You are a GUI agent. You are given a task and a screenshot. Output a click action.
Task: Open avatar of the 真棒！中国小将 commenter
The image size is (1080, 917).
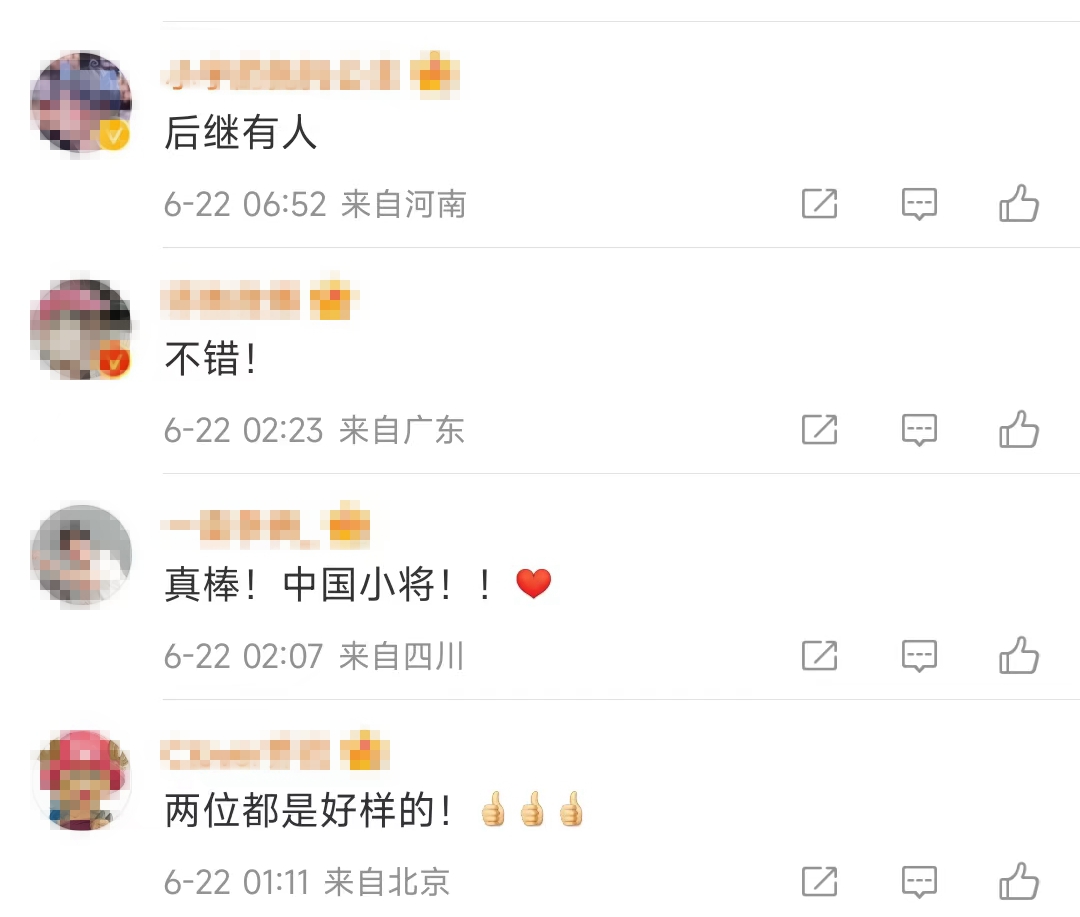[x=82, y=555]
